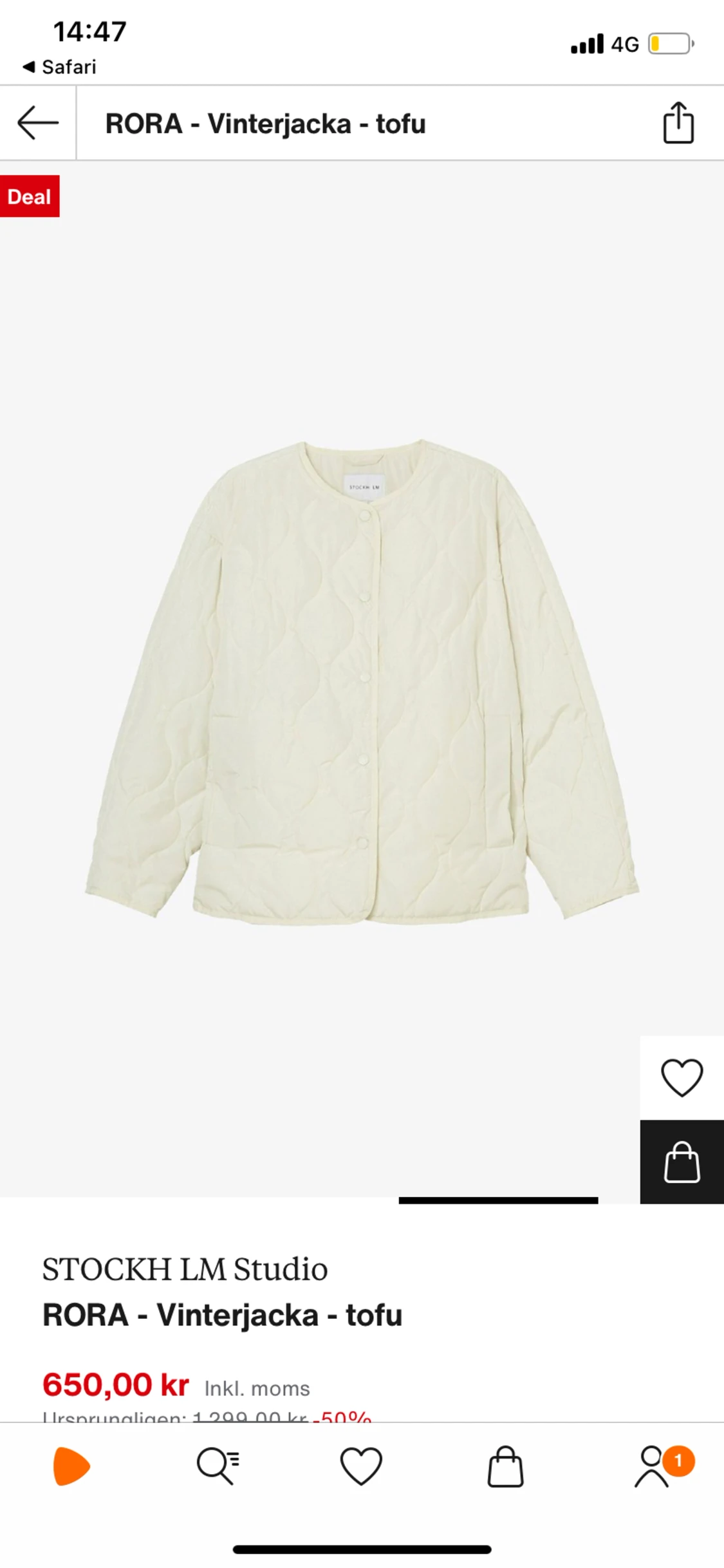Open the account profile tab
The width and height of the screenshot is (724, 1568).
click(653, 1466)
